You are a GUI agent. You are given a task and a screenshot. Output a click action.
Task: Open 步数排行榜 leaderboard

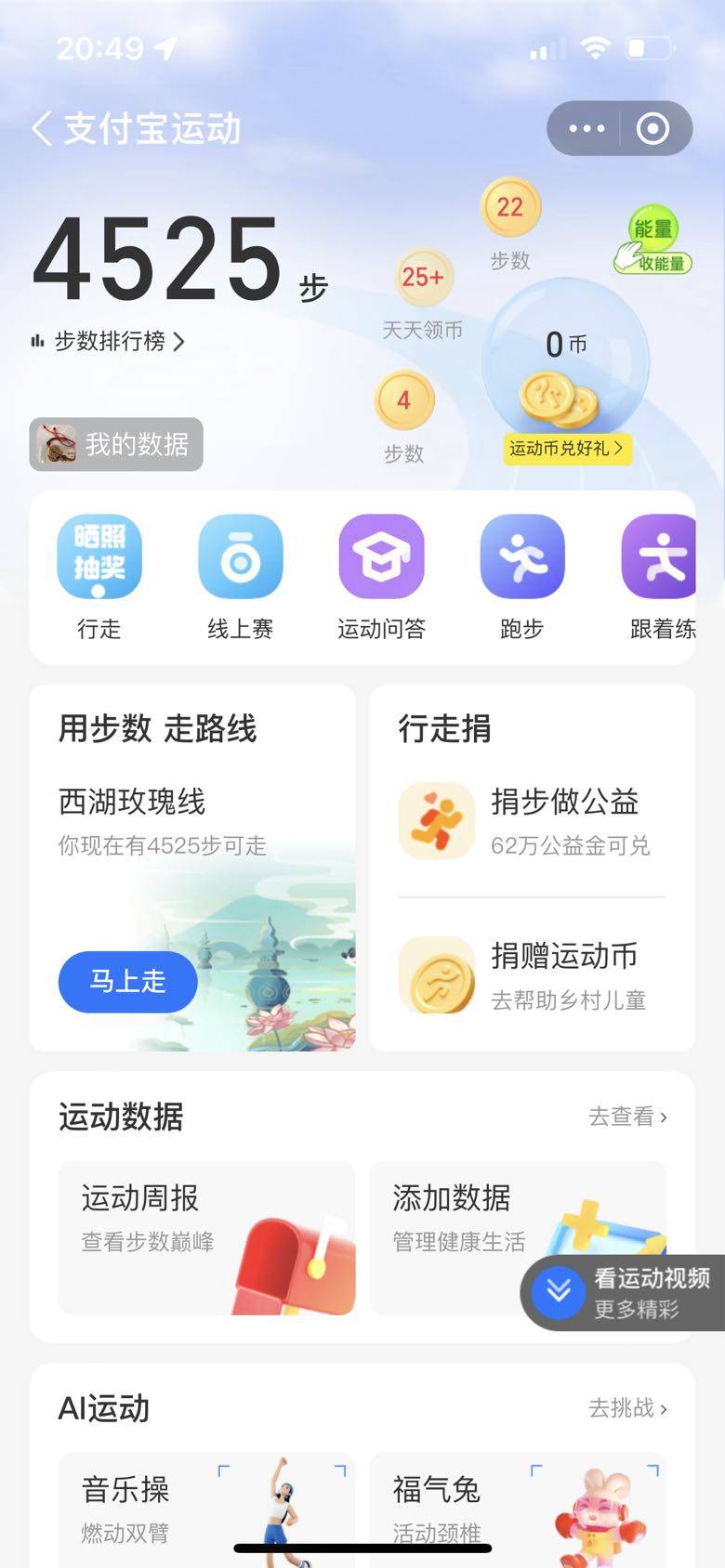(110, 342)
